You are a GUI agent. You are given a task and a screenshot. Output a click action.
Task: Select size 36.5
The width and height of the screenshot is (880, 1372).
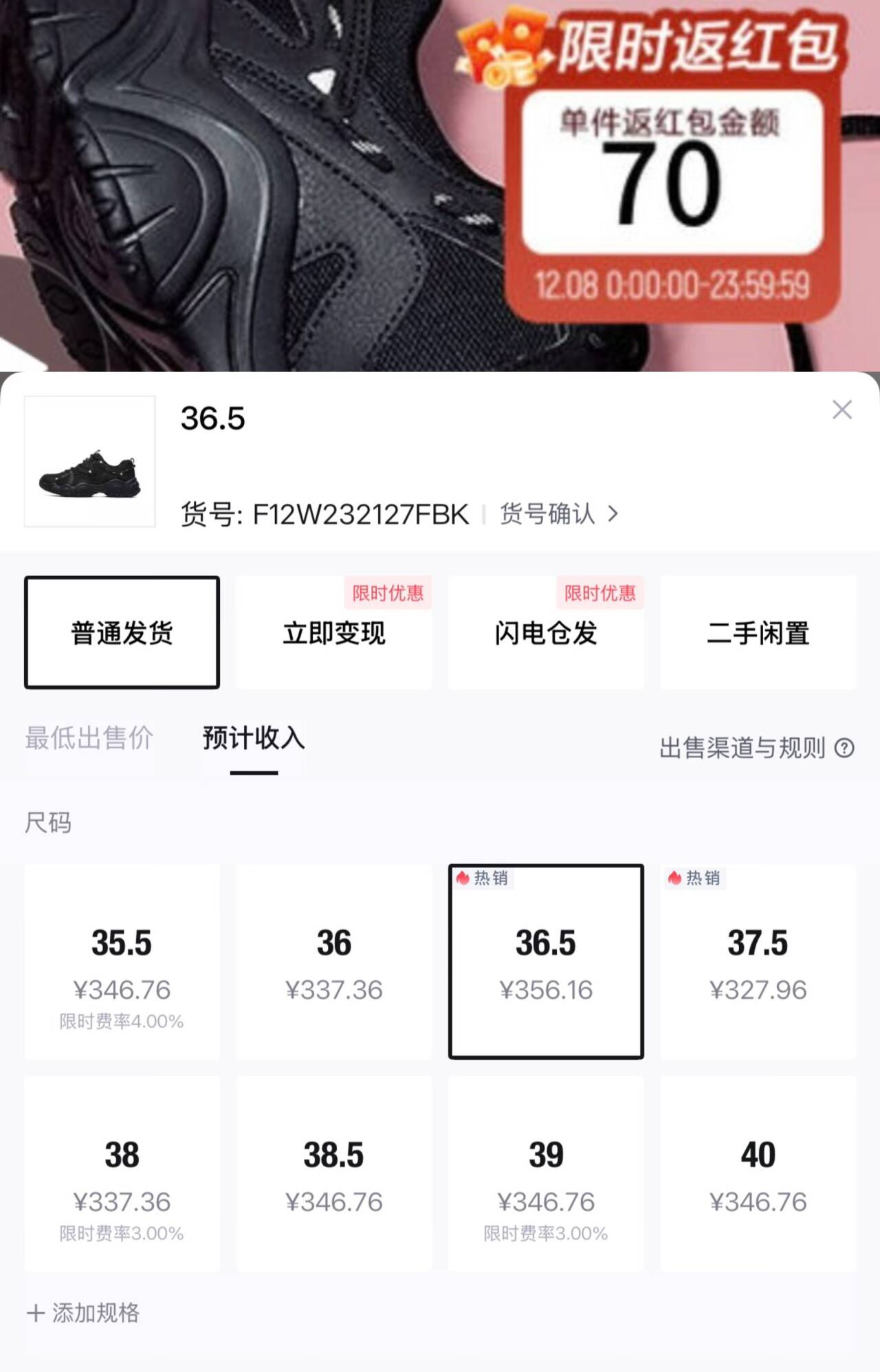546,962
